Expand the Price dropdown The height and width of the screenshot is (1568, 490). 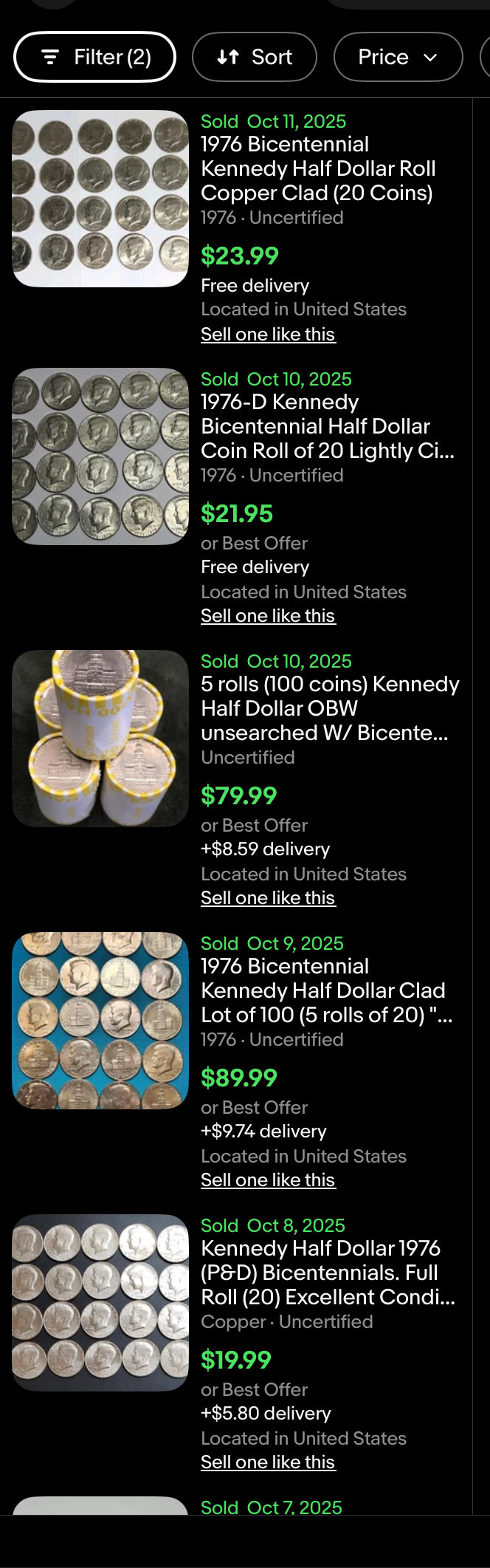coord(398,57)
